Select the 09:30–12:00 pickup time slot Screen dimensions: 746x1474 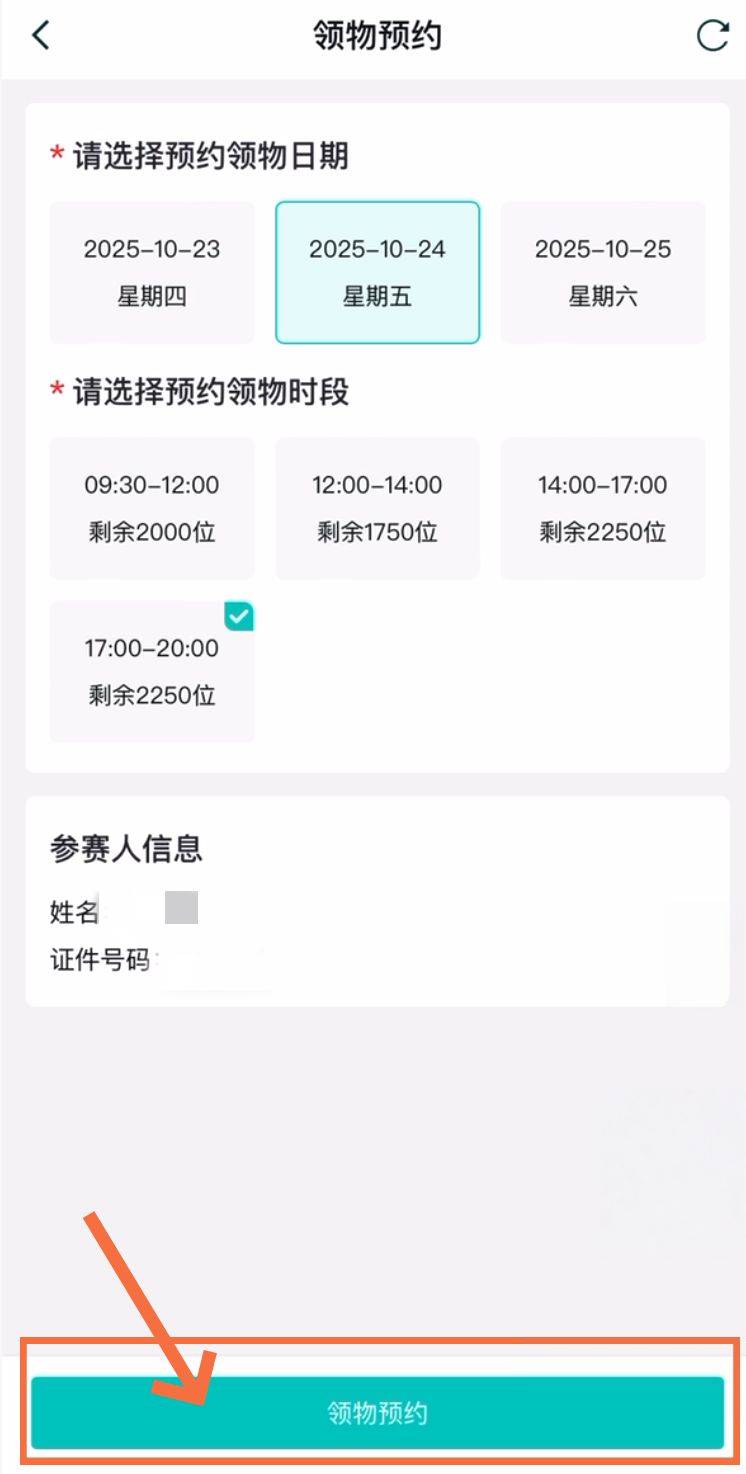click(x=151, y=507)
